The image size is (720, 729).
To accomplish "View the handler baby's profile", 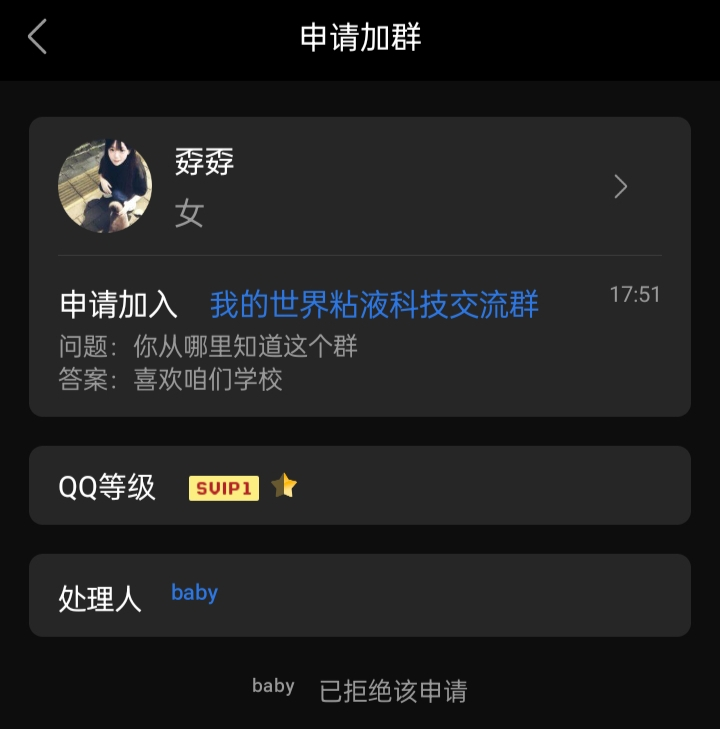I will [195, 593].
